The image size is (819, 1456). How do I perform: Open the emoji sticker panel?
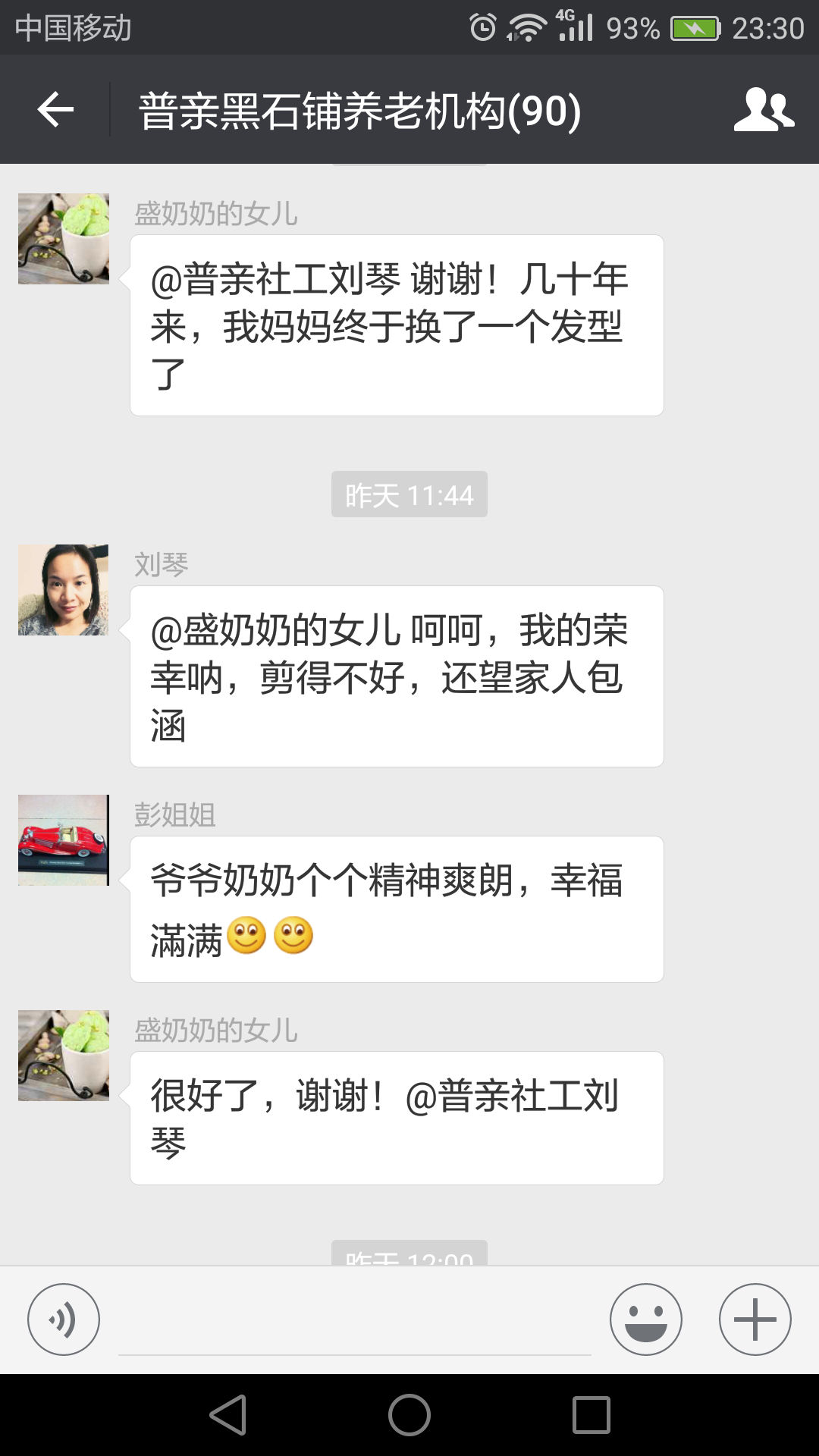coord(645,1319)
